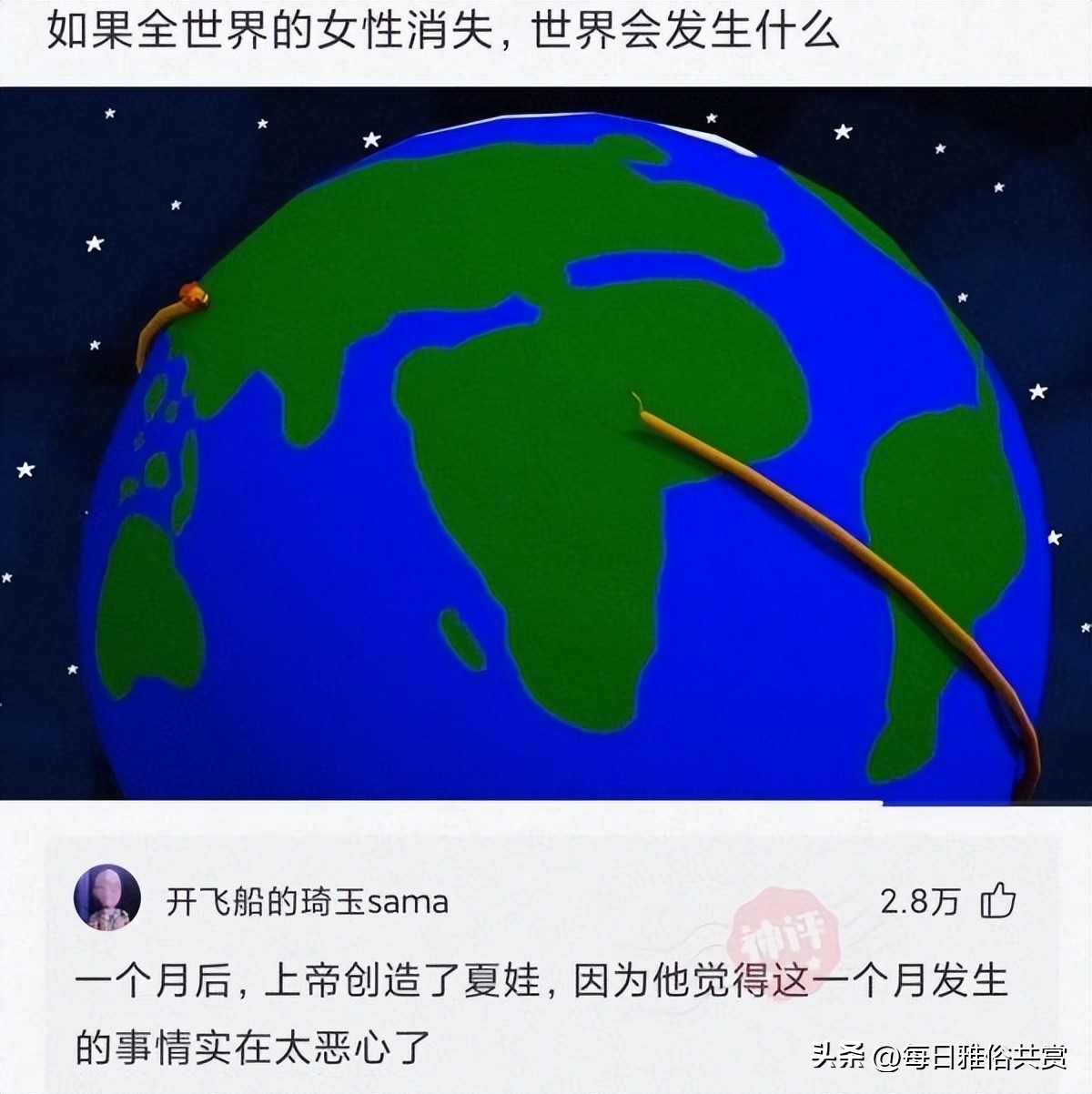
Task: Click the Earth globe illustration
Action: 546,455
